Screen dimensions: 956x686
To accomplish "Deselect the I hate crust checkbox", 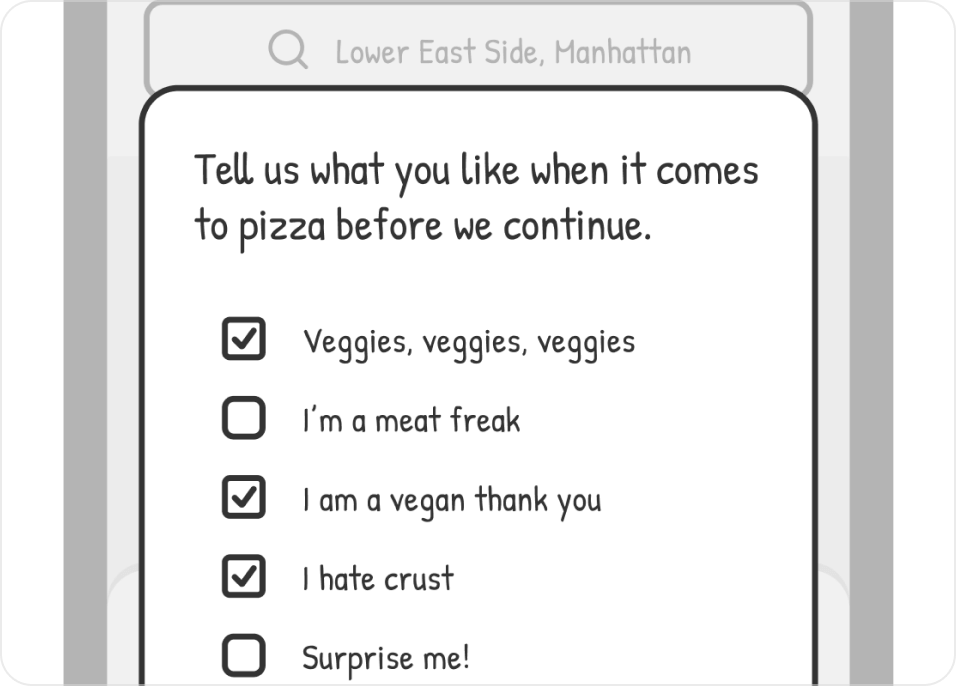I will (243, 576).
